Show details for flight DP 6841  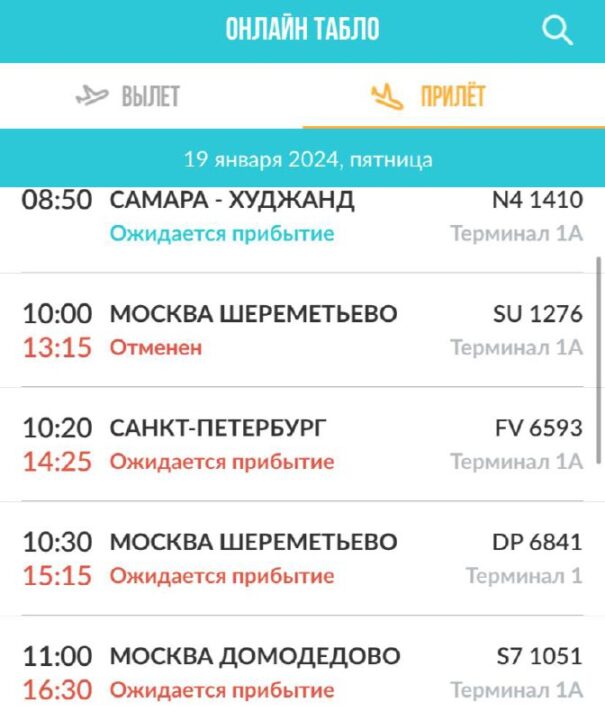(300, 558)
